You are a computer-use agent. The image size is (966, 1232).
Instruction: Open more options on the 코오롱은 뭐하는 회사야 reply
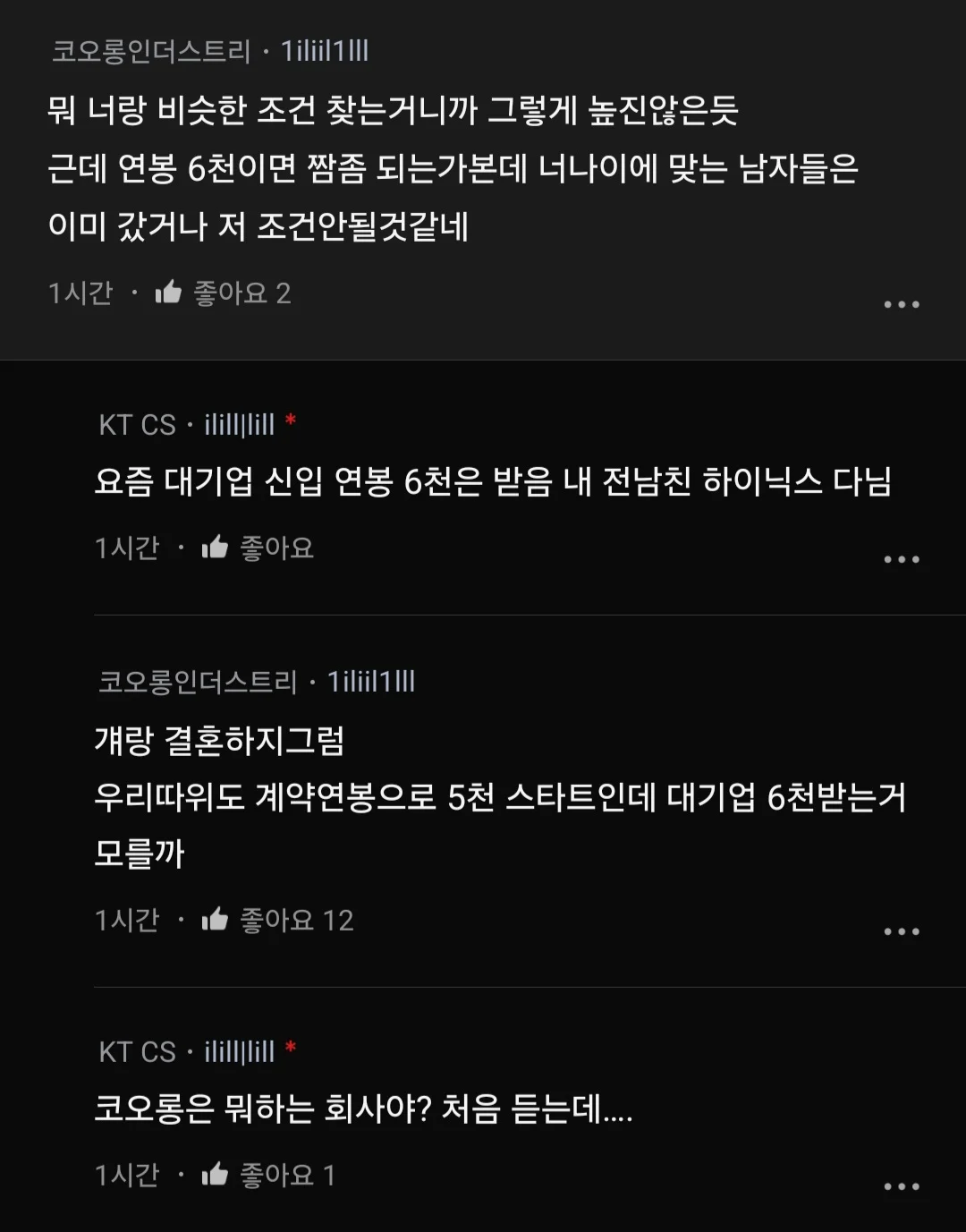coord(901,1186)
